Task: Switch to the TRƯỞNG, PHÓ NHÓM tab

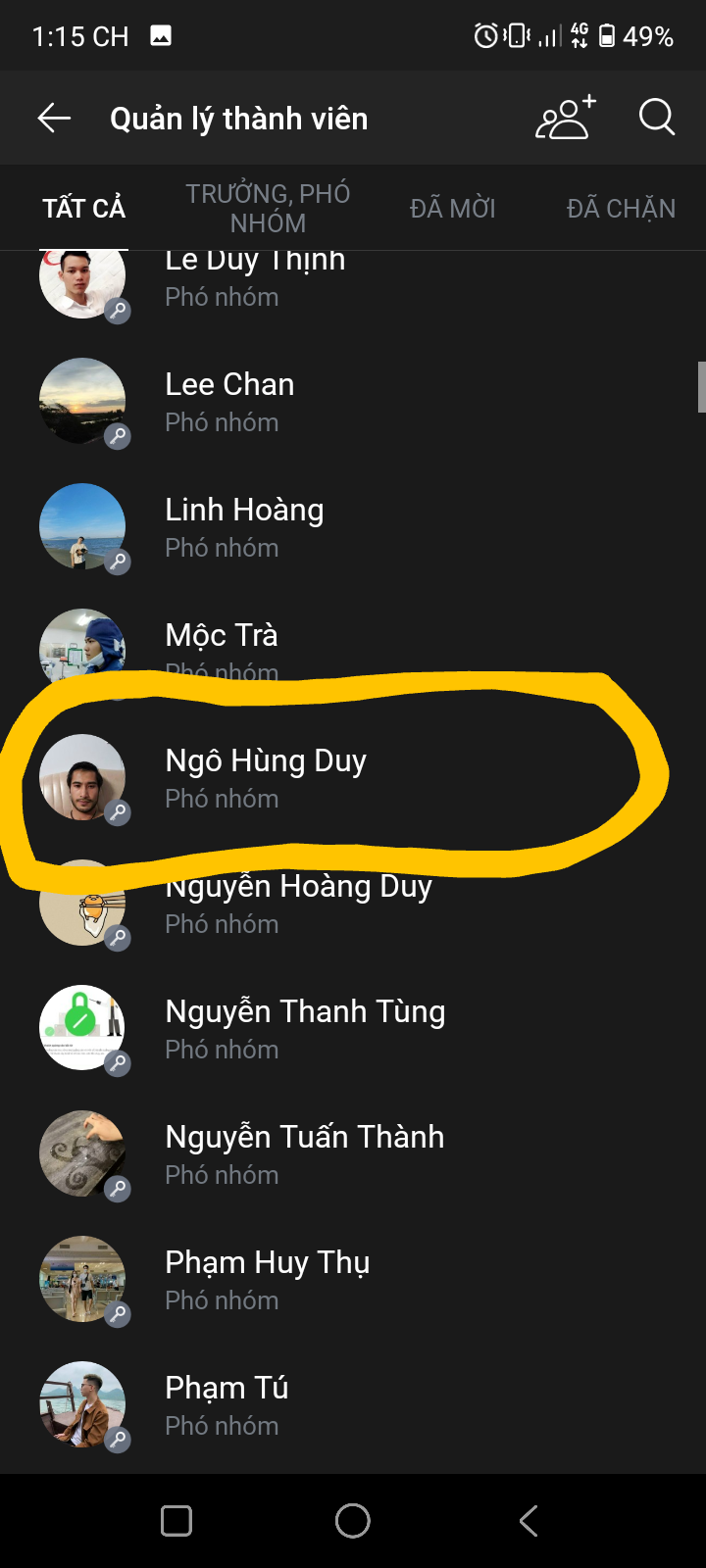Action: click(x=268, y=207)
